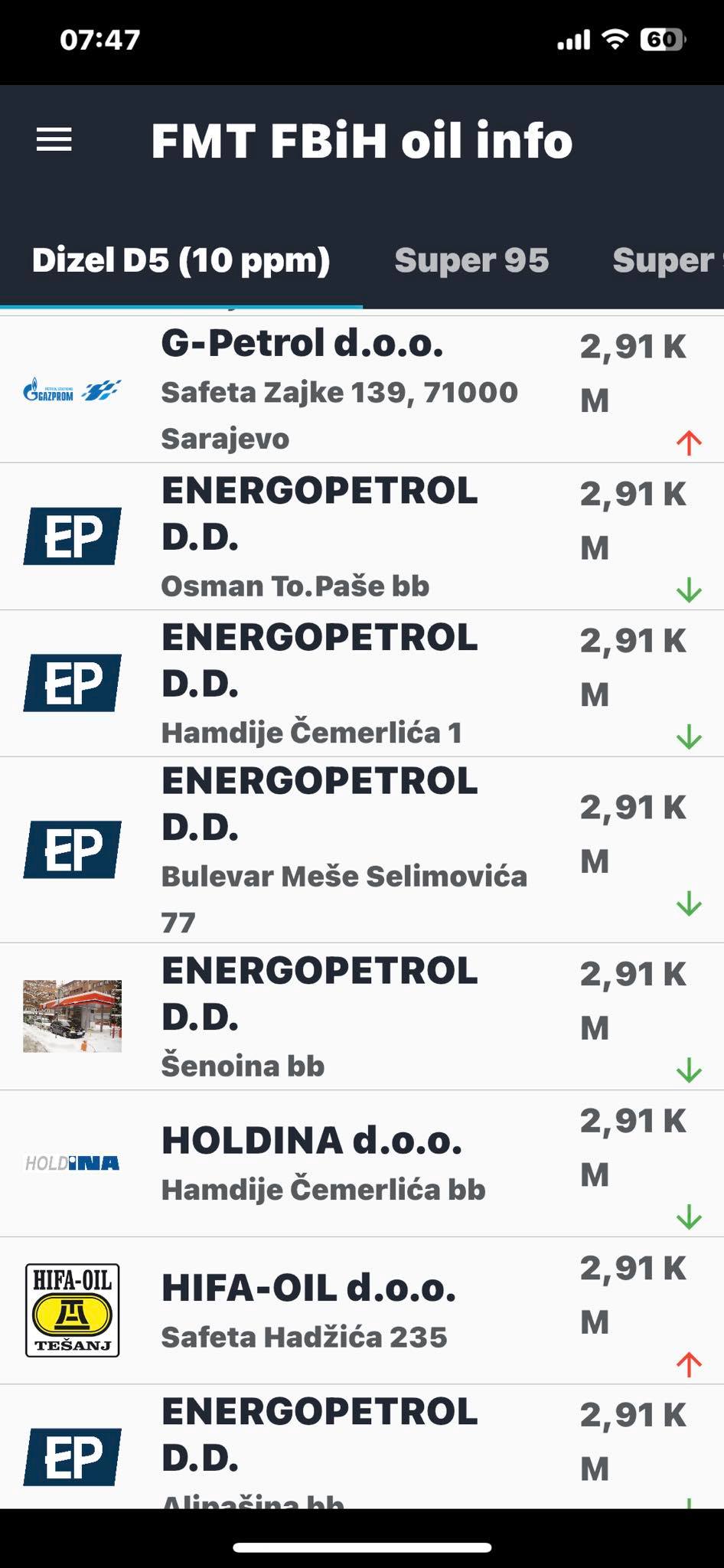Screen dimensions: 724x1568
Task: Open G-Petrol d.o.o. Safeta Zajke station
Action: coord(362,389)
